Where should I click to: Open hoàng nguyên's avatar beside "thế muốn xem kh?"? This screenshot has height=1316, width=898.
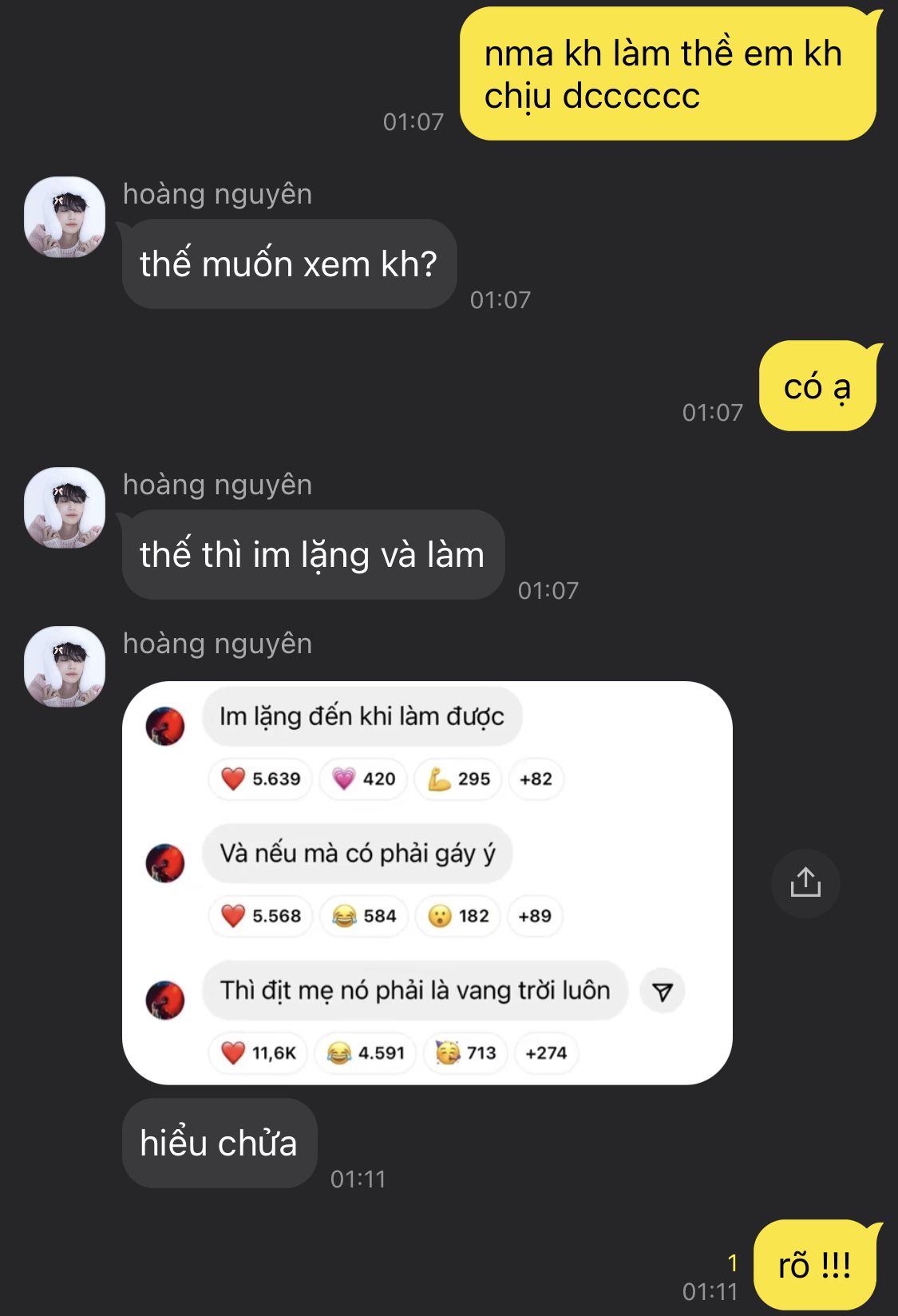point(65,217)
